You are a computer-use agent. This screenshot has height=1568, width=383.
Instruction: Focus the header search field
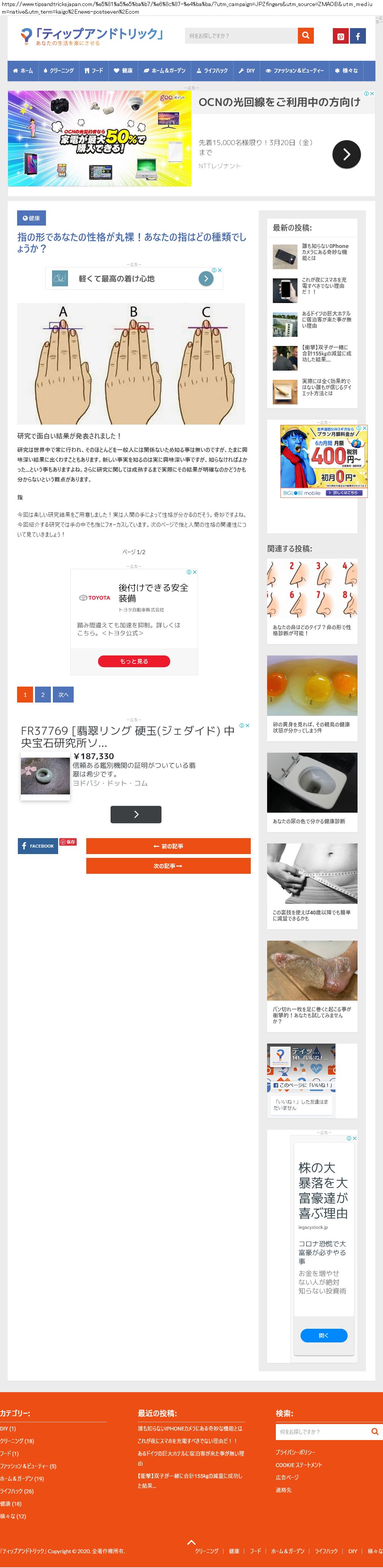coord(241,36)
